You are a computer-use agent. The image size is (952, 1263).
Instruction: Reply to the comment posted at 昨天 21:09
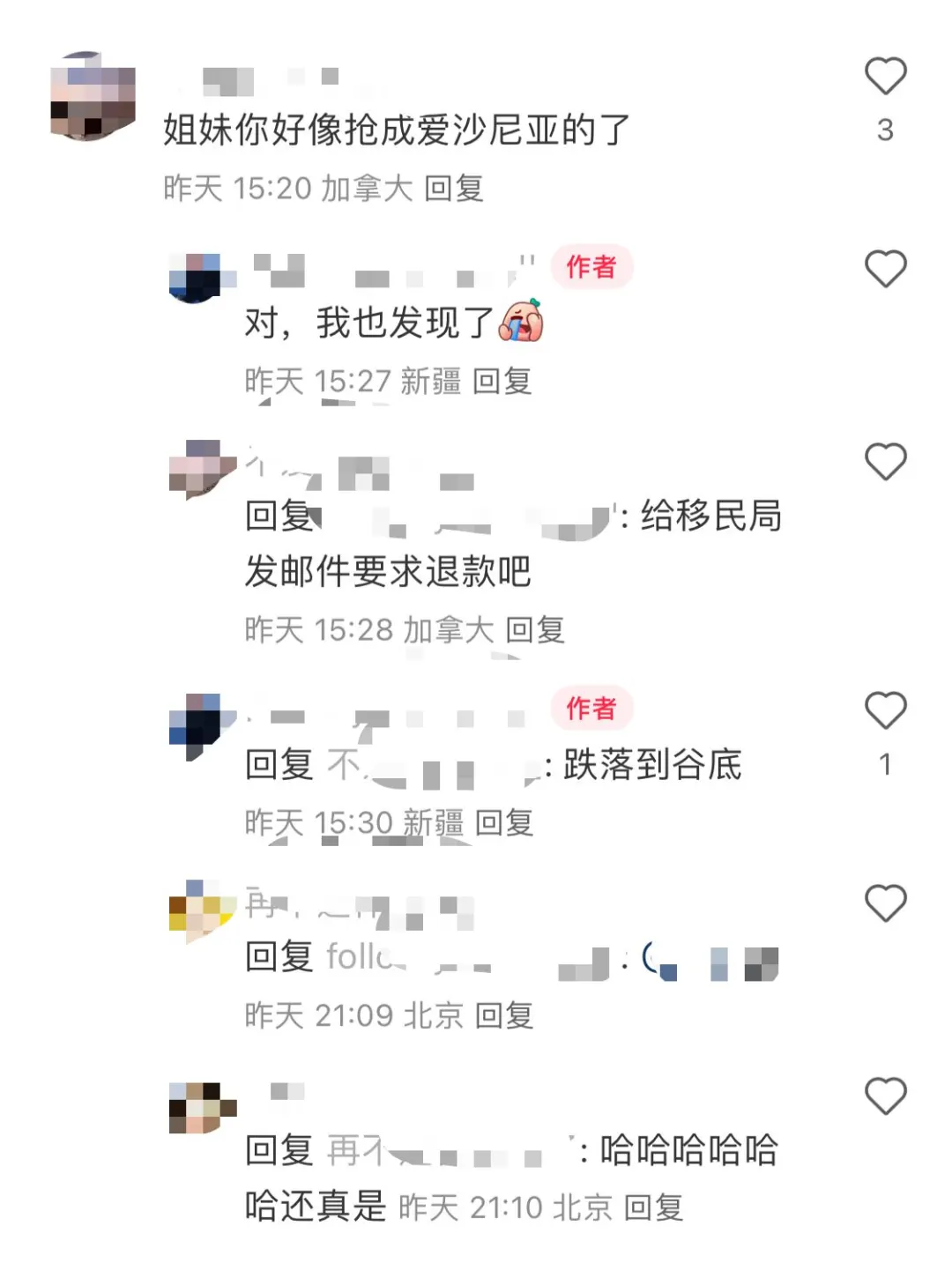click(x=503, y=1016)
